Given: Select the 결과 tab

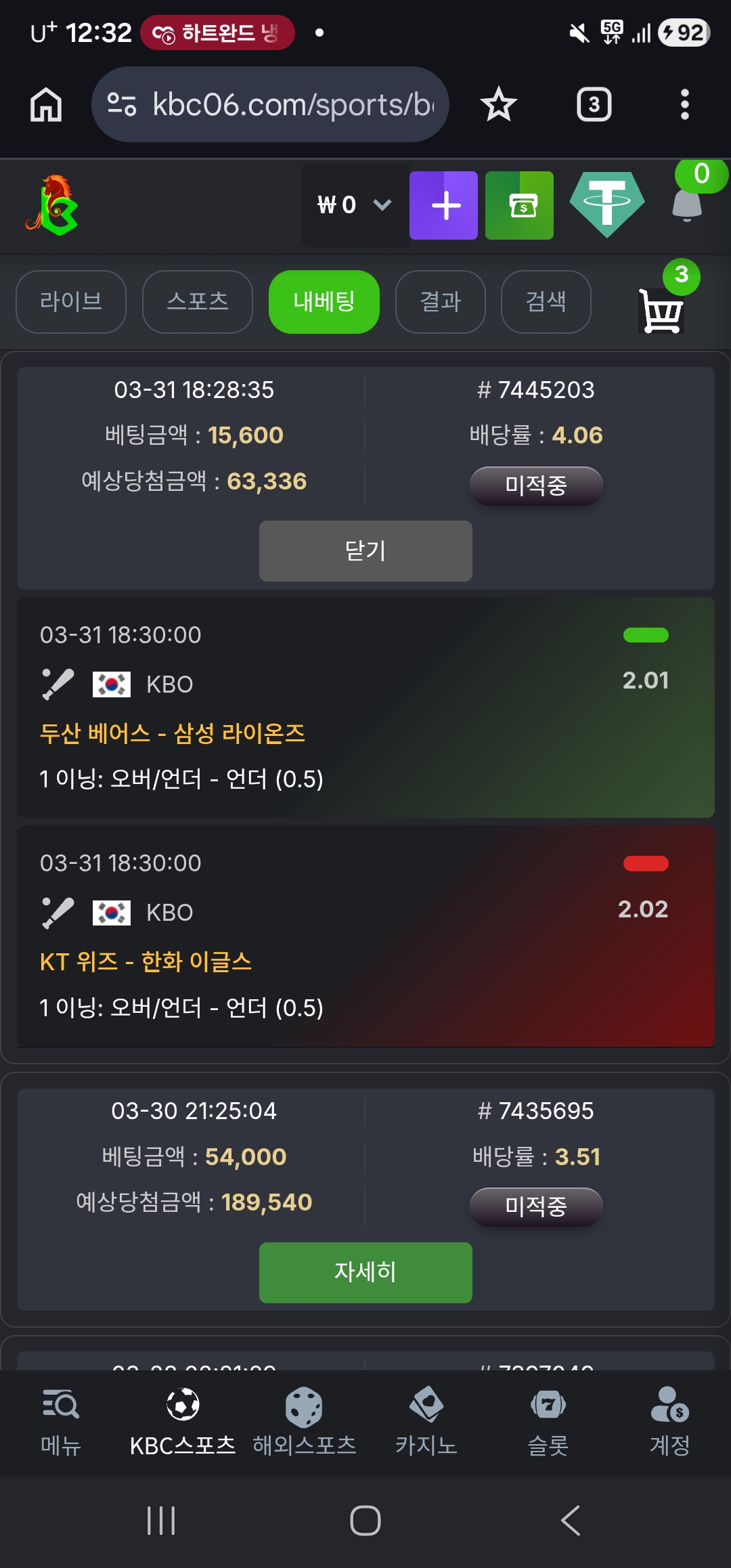Looking at the screenshot, I should (x=441, y=302).
